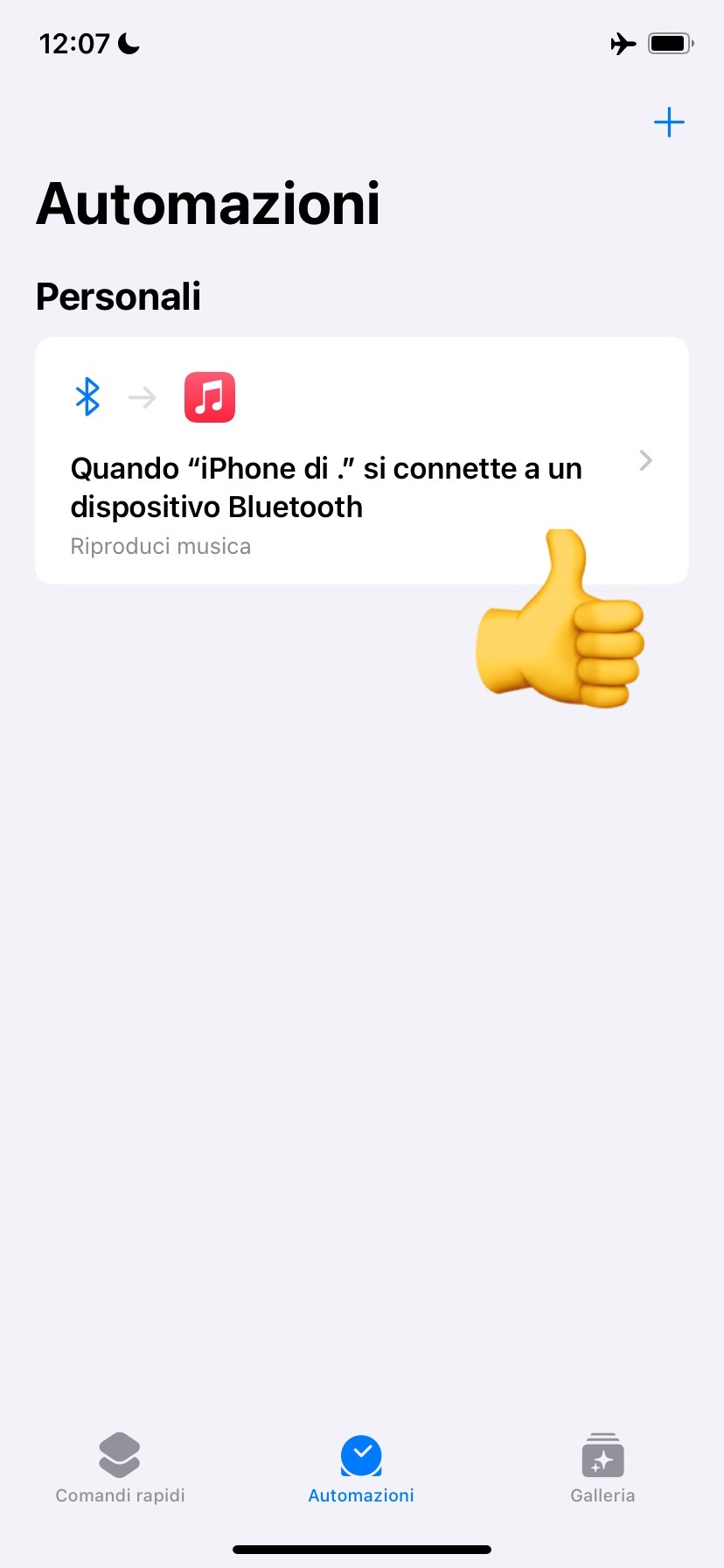Add a new automation with plus icon
The image size is (724, 1568).
[x=669, y=122]
